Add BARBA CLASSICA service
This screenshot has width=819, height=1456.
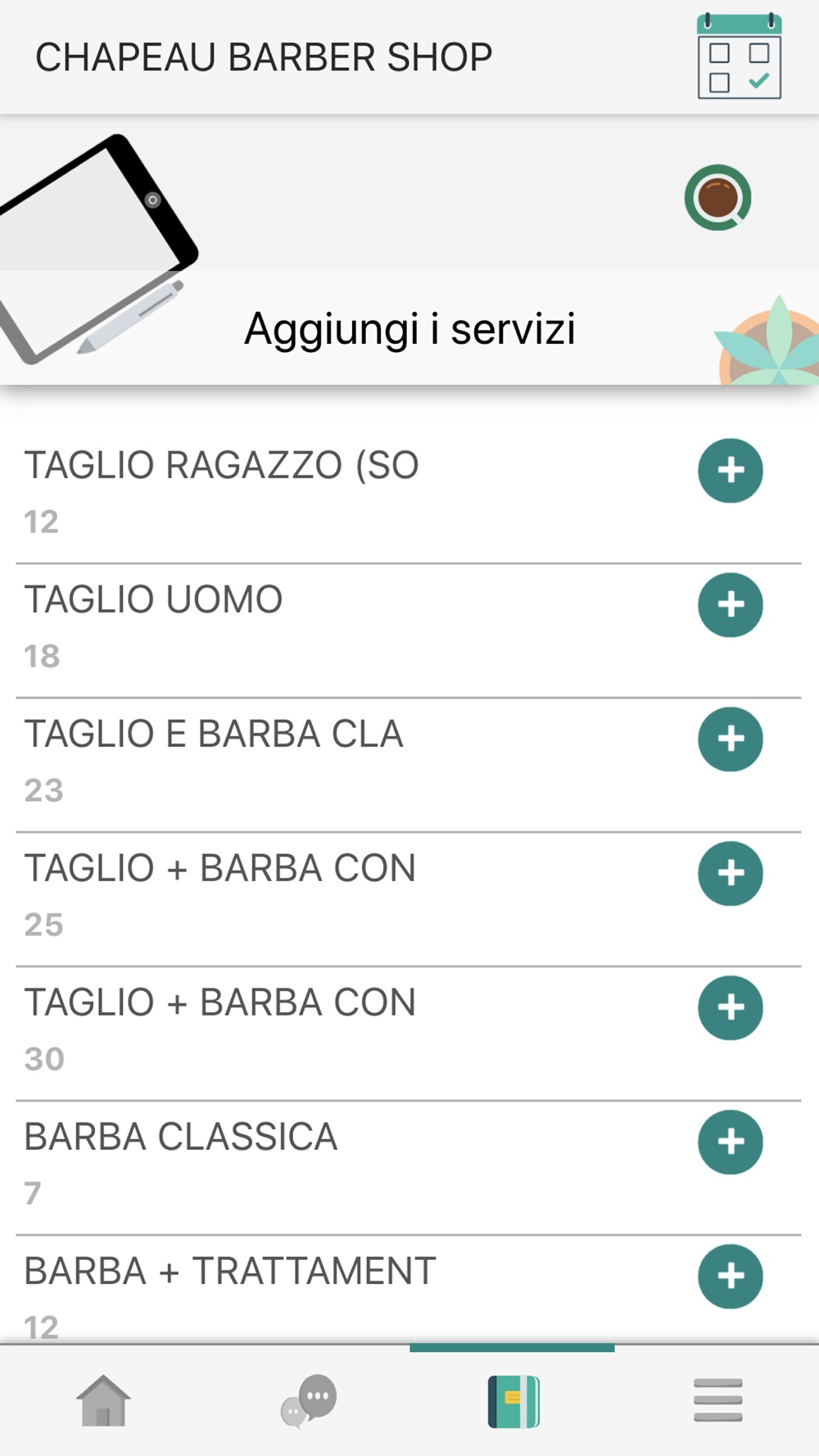[x=731, y=1142]
